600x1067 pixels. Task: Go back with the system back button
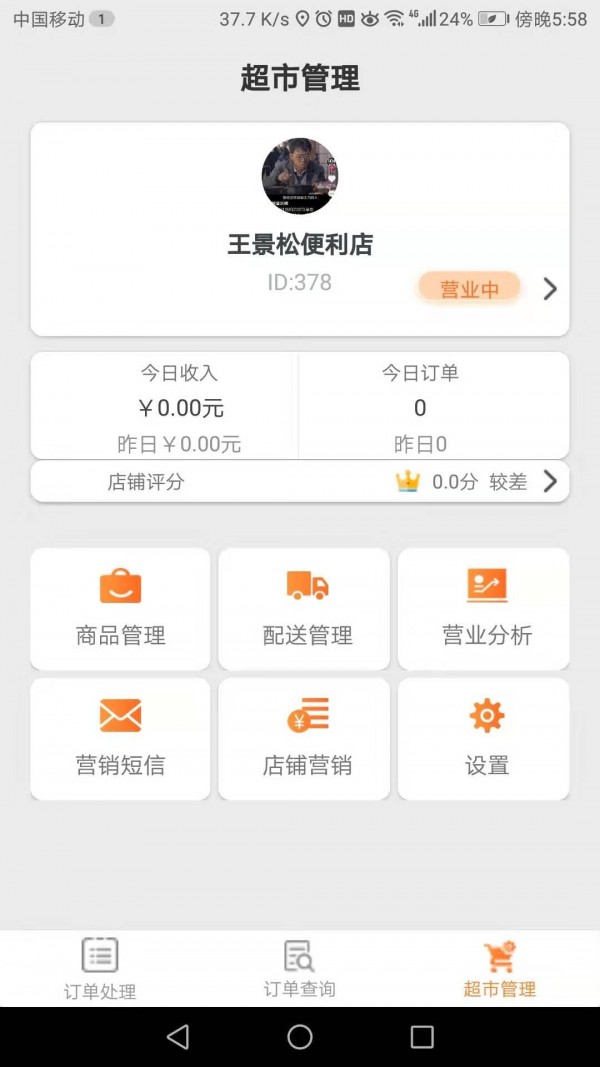click(178, 1037)
